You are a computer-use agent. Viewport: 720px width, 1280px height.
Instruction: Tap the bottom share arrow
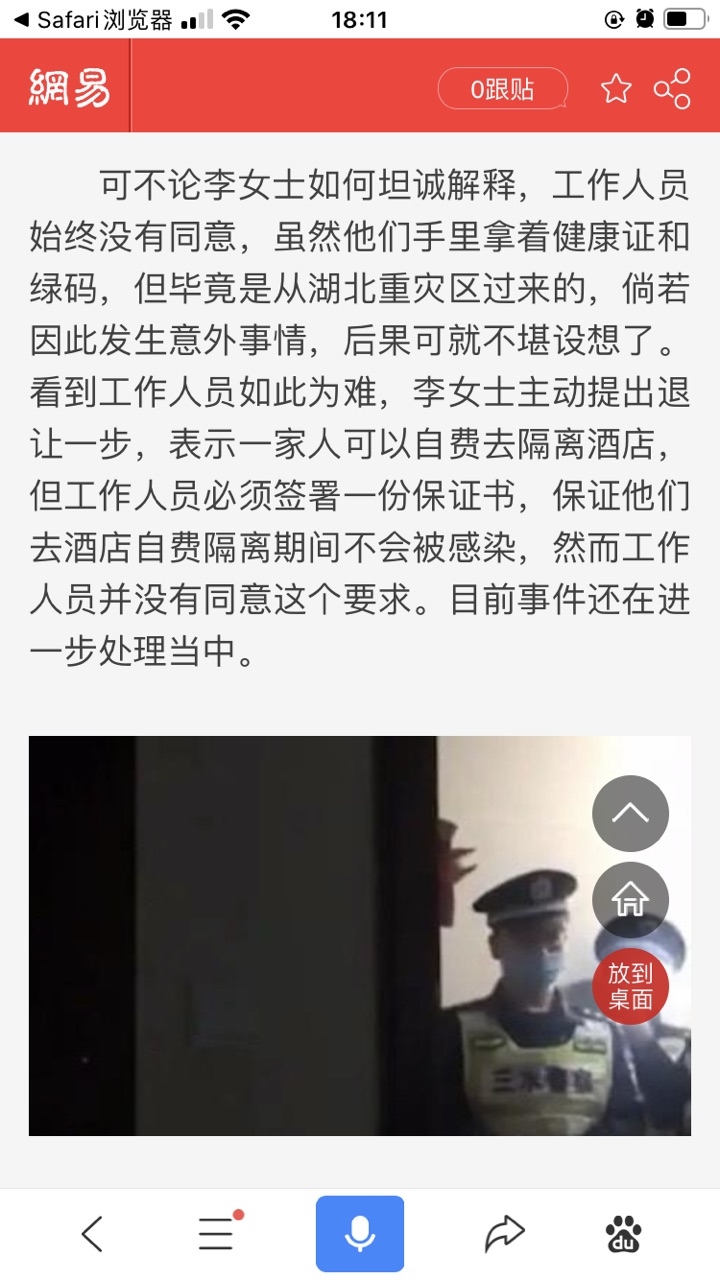click(x=504, y=1234)
